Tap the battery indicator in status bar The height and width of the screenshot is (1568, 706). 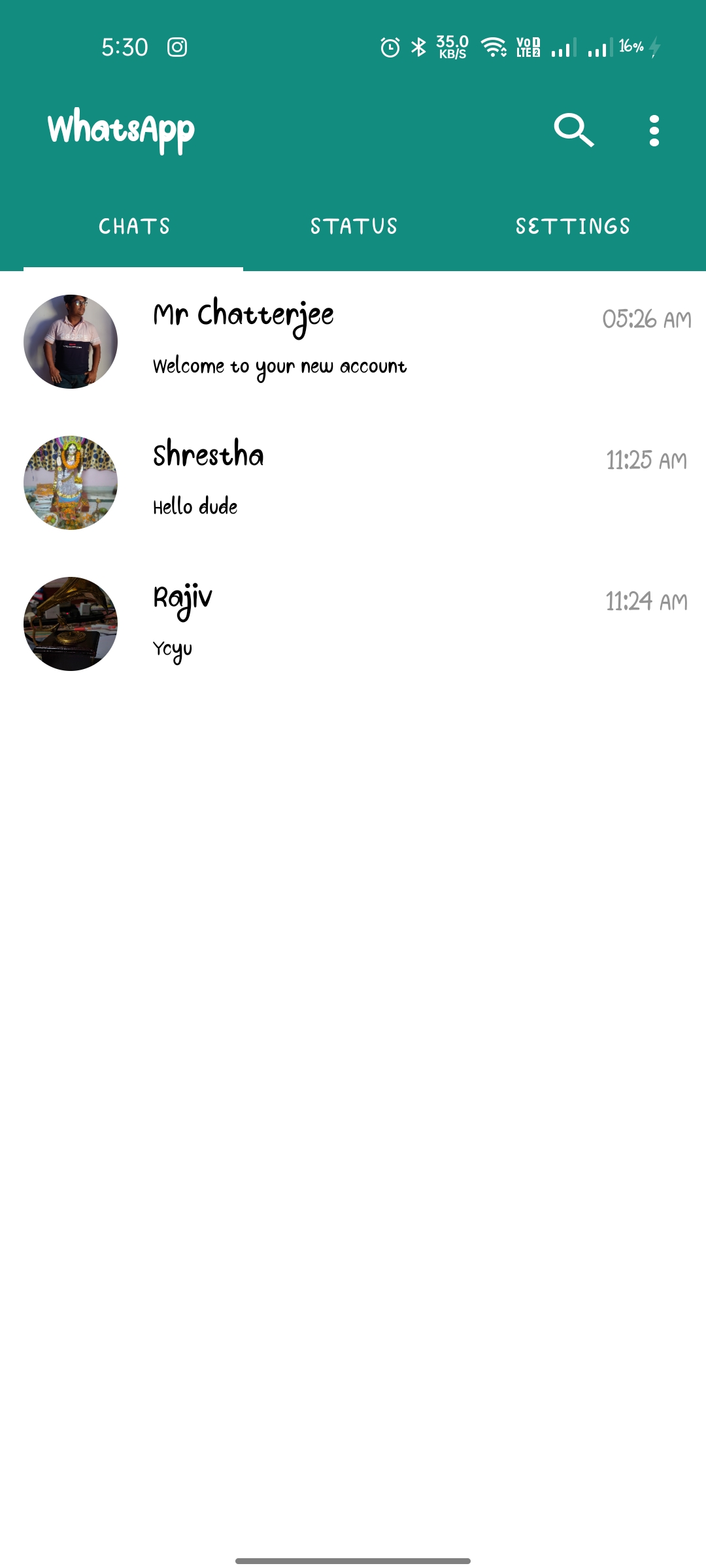click(632, 46)
